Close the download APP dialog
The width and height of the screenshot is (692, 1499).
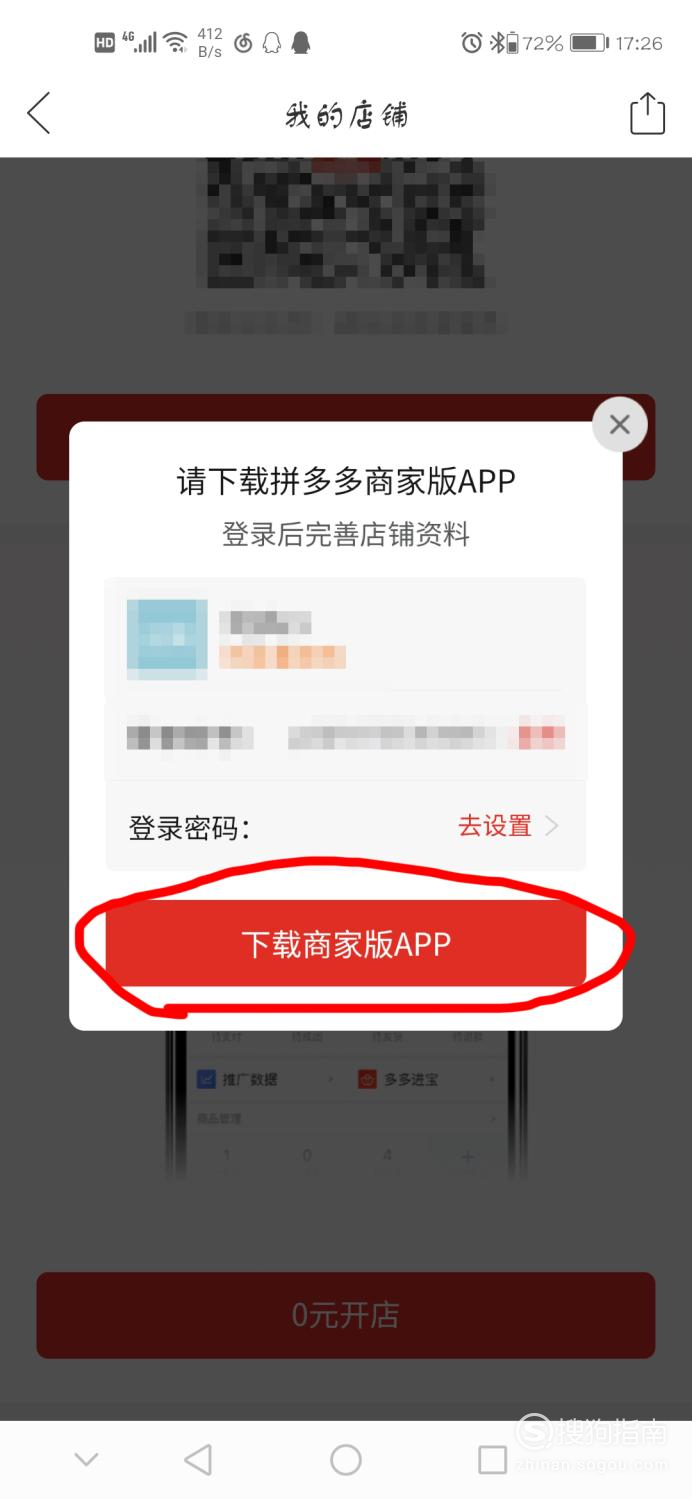pyautogui.click(x=619, y=425)
